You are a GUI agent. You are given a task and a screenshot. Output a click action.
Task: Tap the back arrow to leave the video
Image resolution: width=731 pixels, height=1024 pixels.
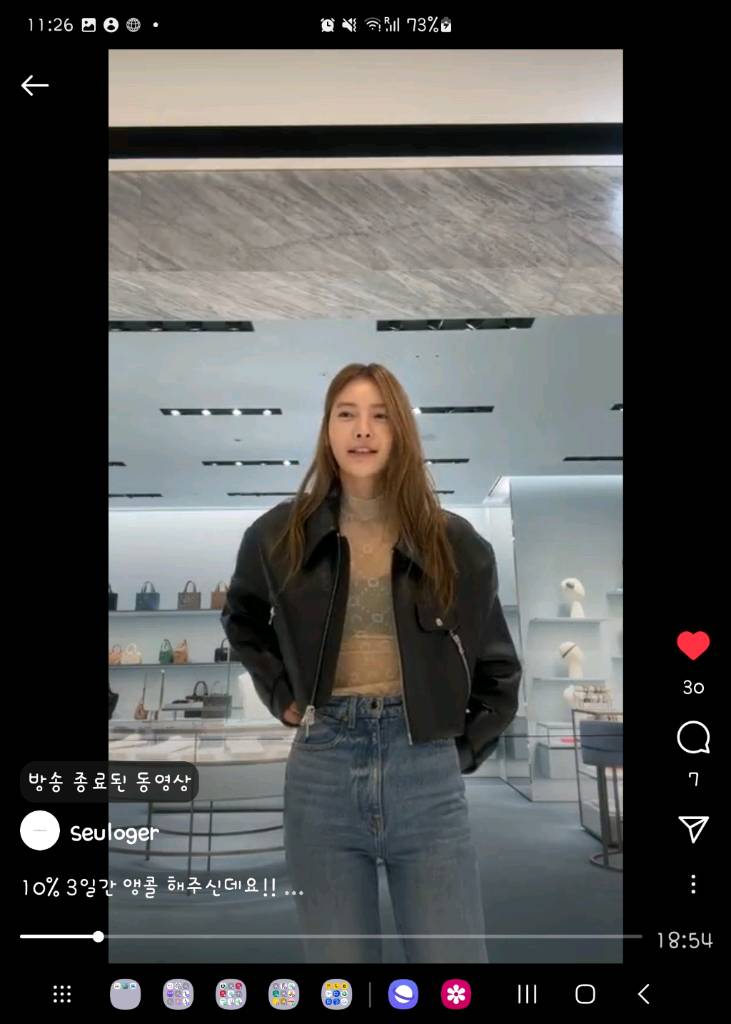pos(35,85)
